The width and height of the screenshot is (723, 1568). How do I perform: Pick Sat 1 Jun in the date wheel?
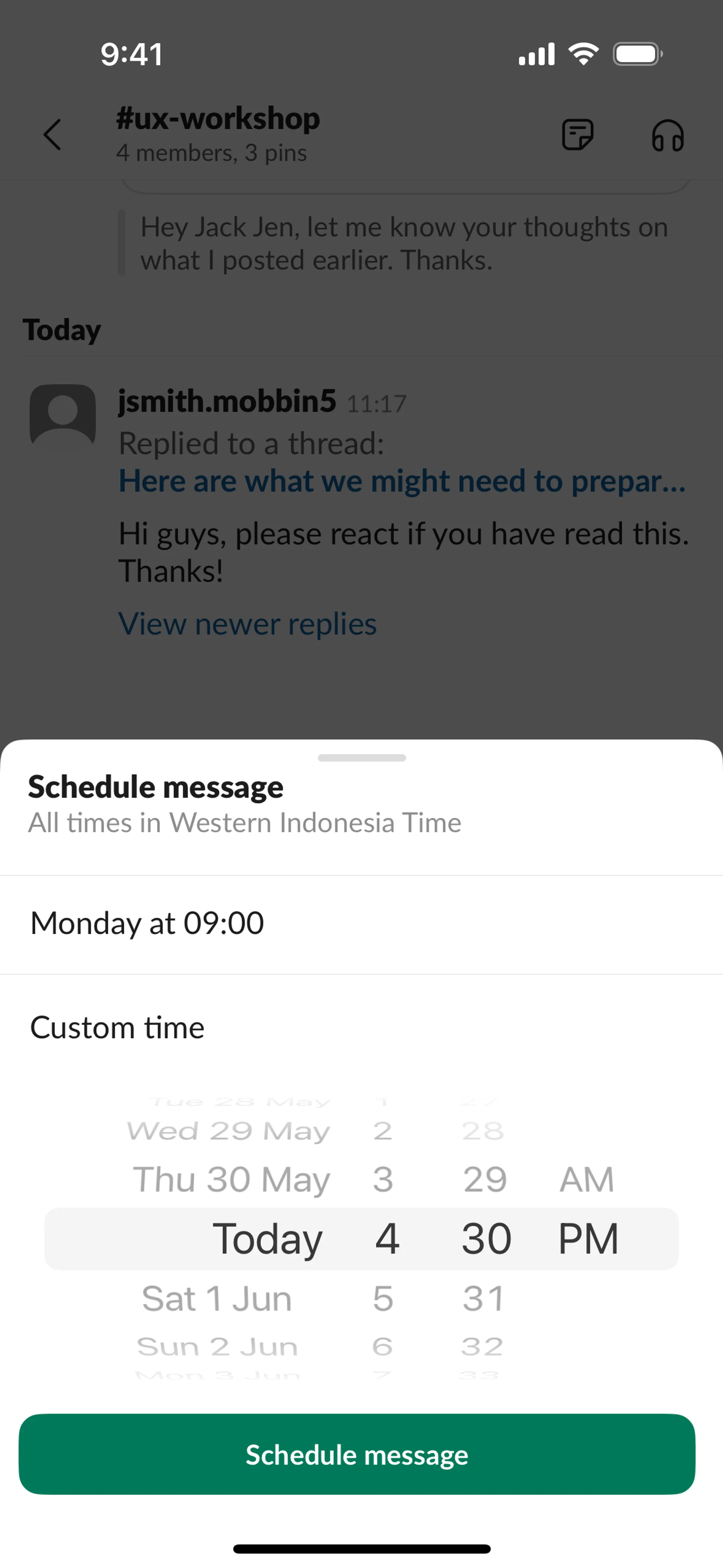pyautogui.click(x=217, y=1299)
